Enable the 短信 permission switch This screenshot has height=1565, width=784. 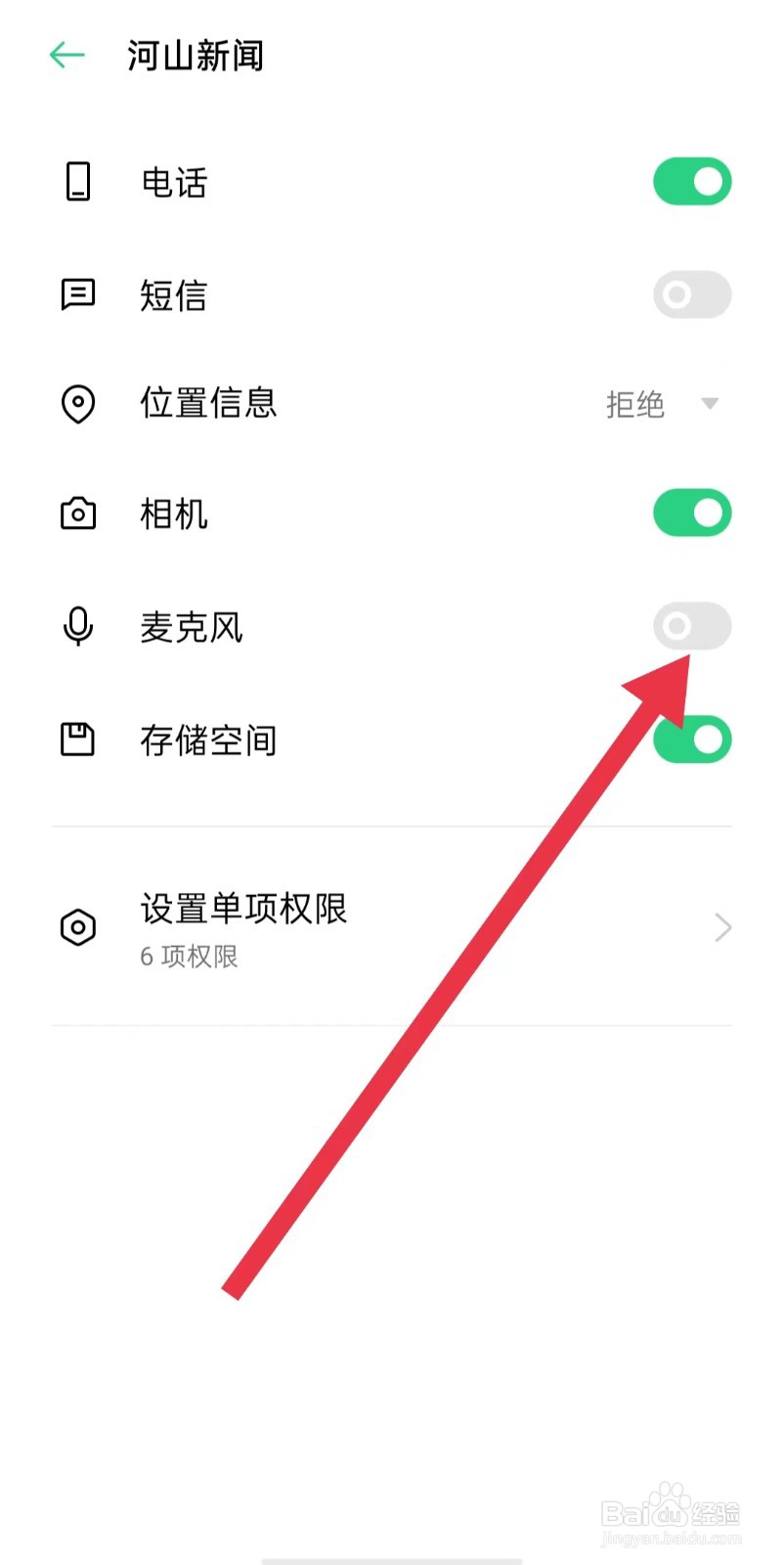coord(691,294)
